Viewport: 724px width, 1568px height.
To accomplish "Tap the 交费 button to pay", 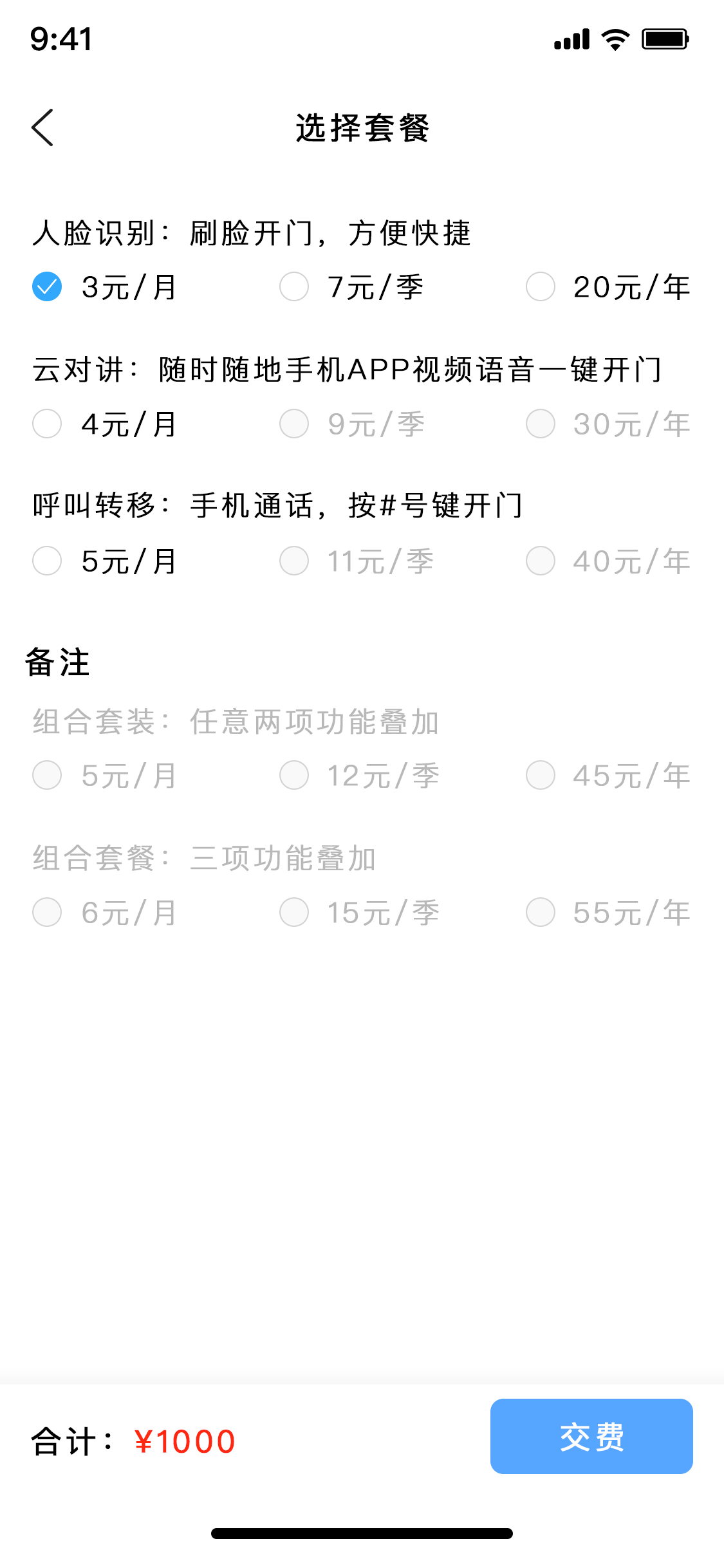I will click(591, 1436).
